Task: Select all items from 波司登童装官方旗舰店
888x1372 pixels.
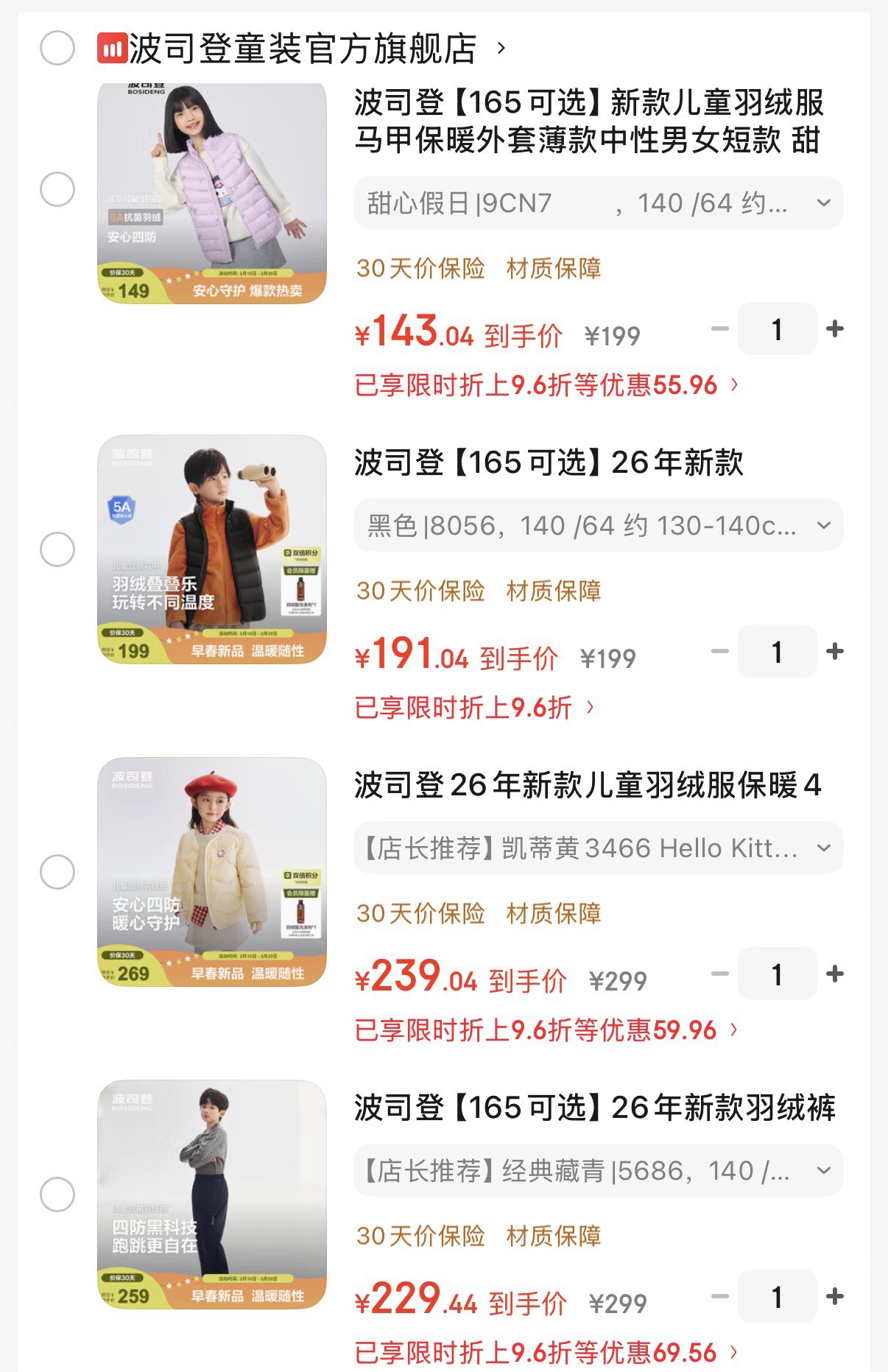Action: 57,49
